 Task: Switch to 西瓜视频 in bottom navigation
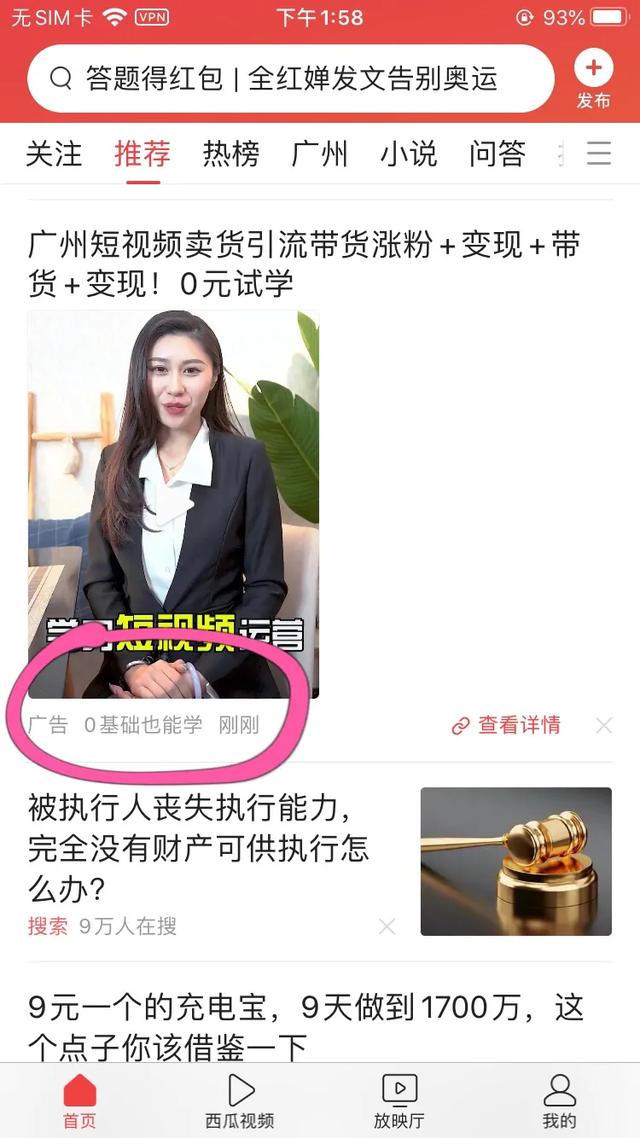[239, 1101]
